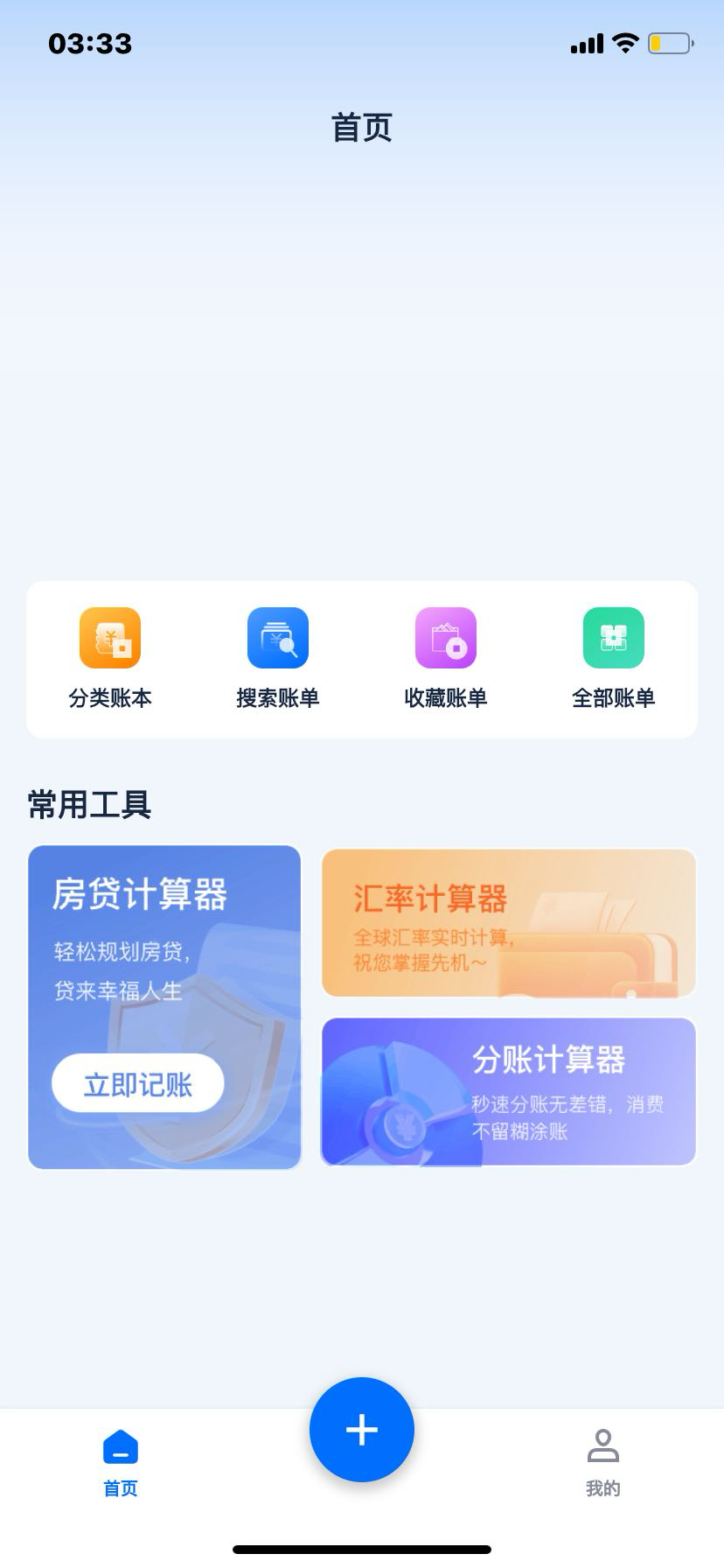Open the 汇率计算器 card
The height and width of the screenshot is (1568, 724).
(x=509, y=922)
